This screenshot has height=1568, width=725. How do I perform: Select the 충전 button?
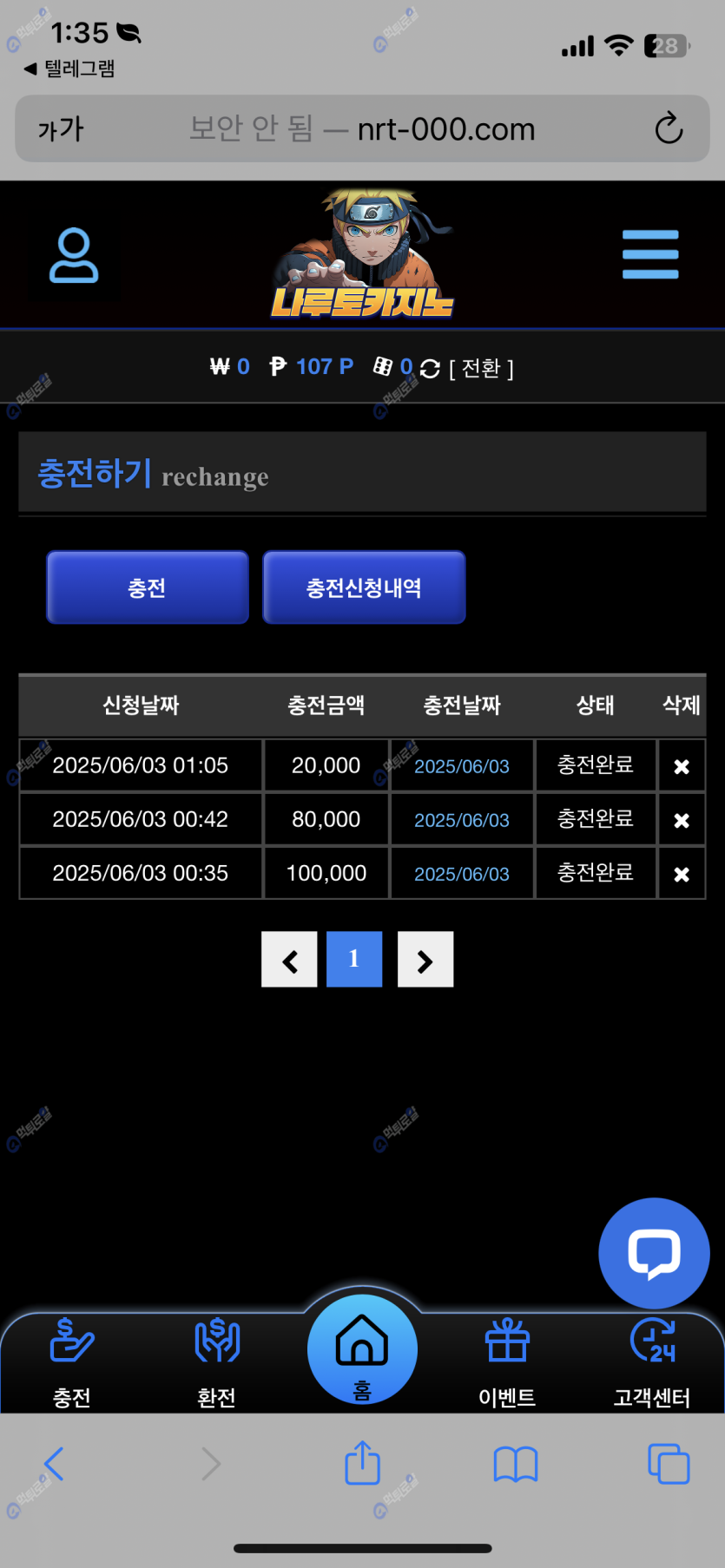(148, 587)
